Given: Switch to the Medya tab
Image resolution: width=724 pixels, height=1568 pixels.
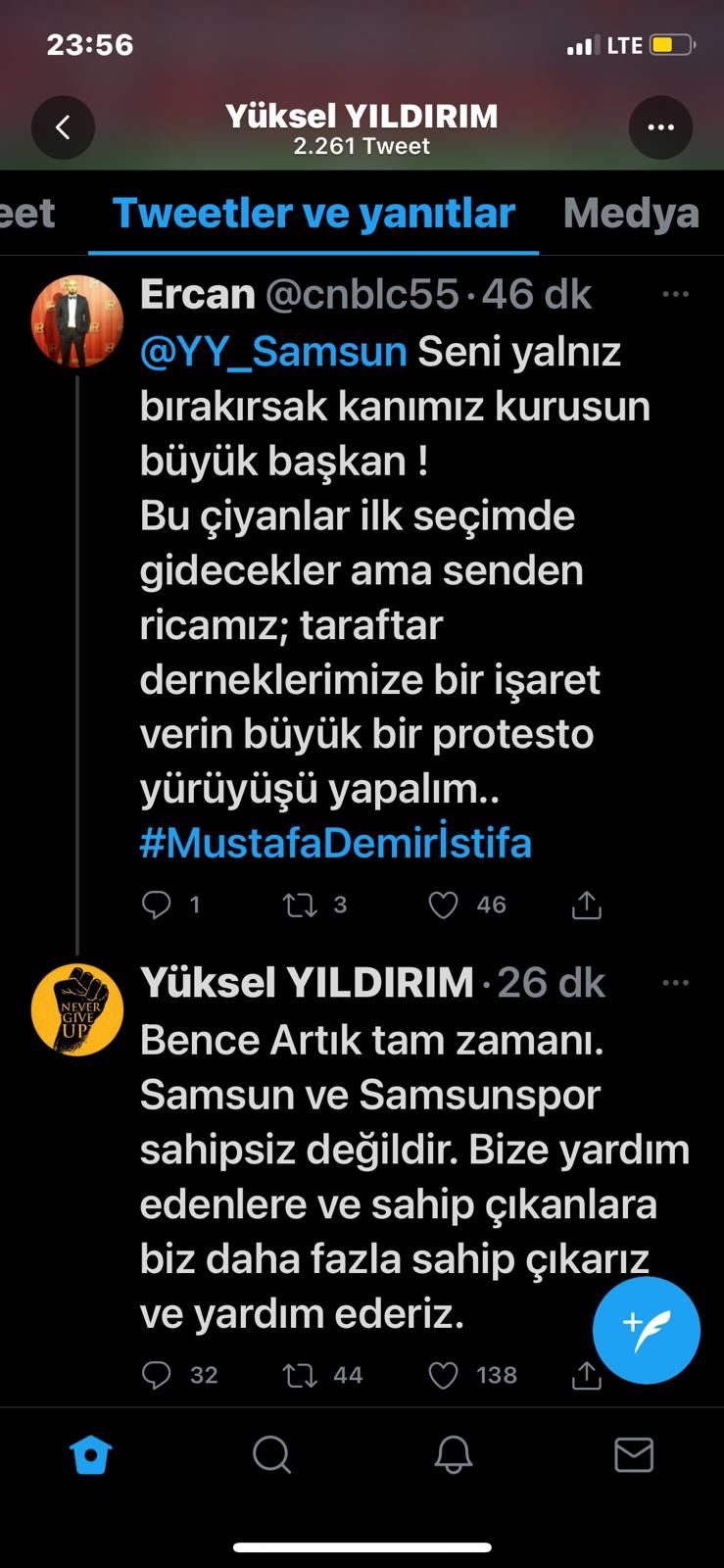Looking at the screenshot, I should coord(632,213).
